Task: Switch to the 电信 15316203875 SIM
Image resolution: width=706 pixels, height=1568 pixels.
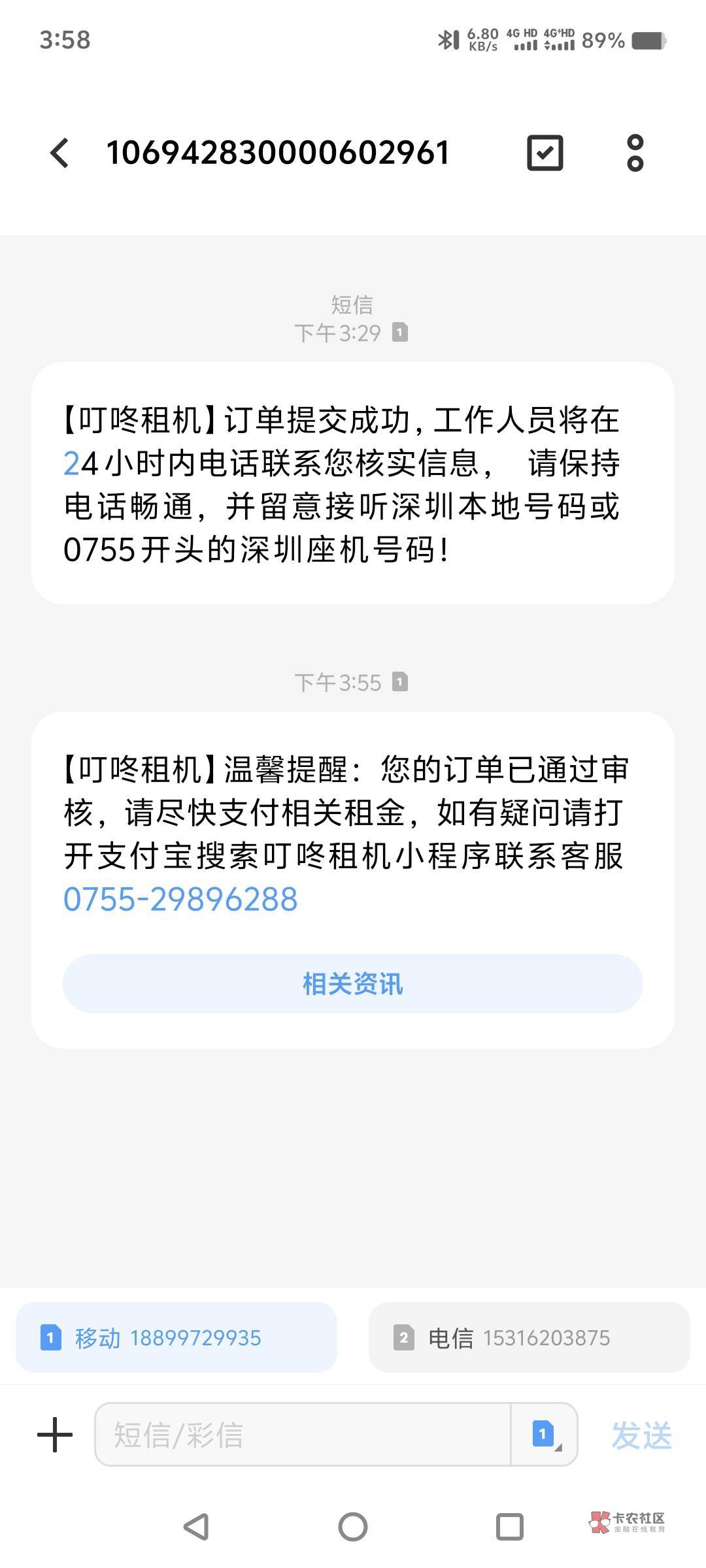Action: pyautogui.click(x=529, y=1337)
